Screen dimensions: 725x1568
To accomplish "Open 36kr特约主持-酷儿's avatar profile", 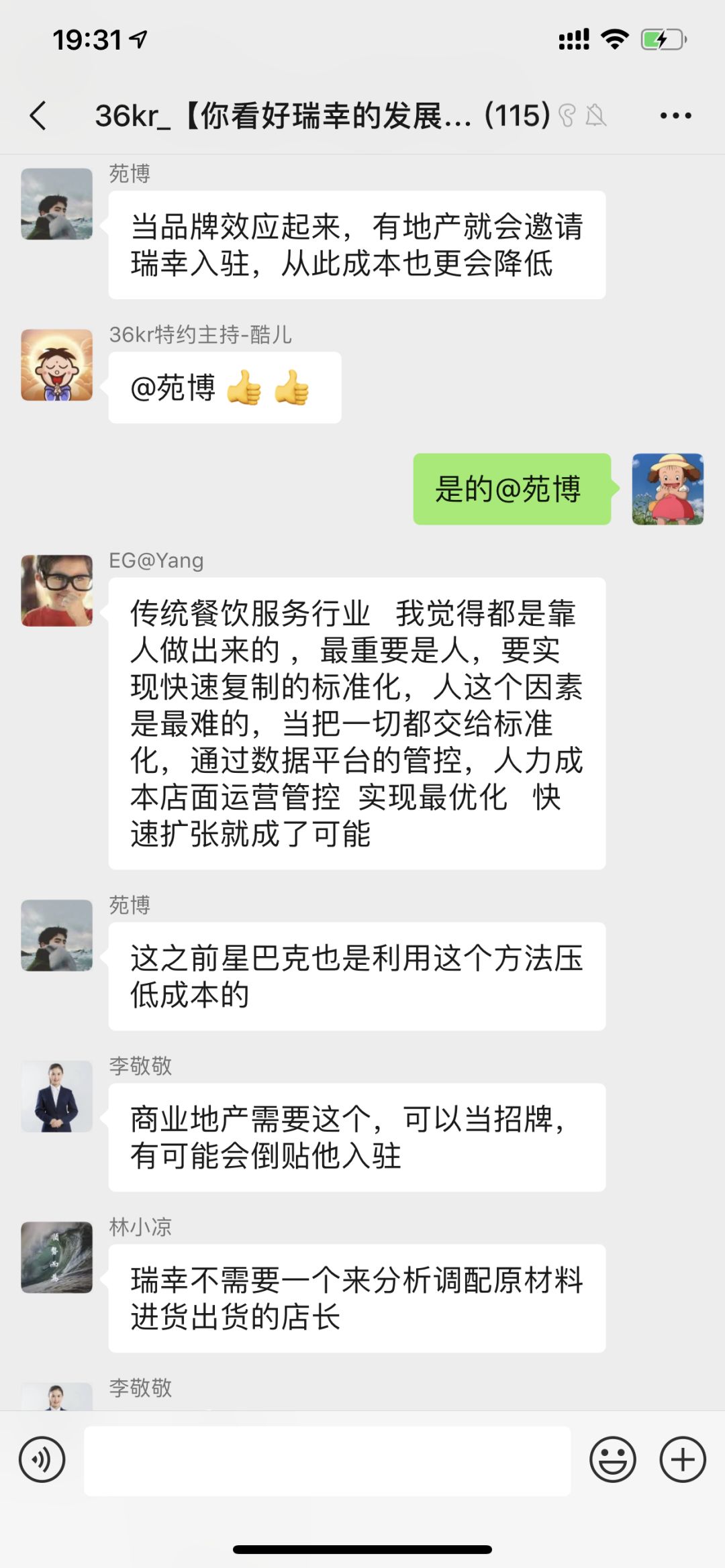I will [x=57, y=365].
